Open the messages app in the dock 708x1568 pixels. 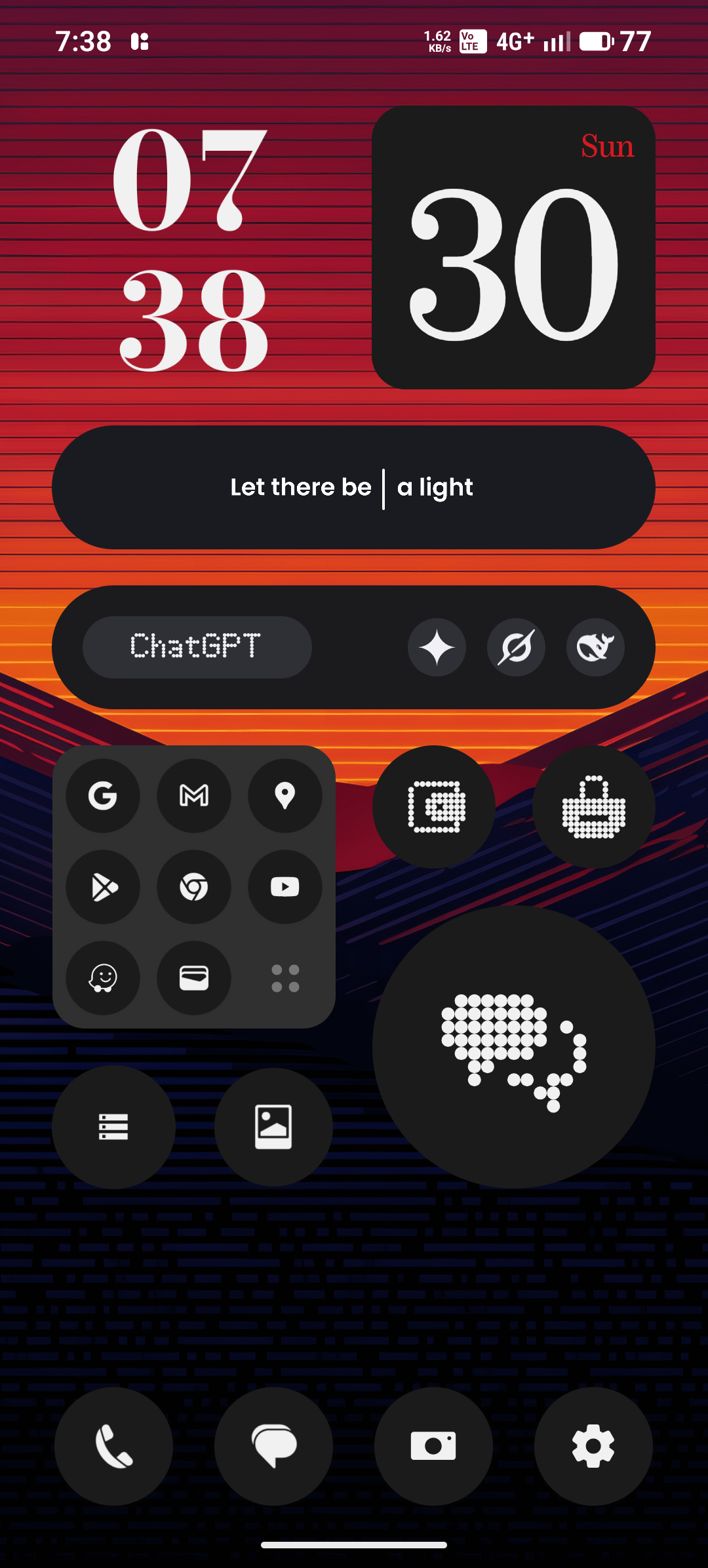coord(274,1446)
